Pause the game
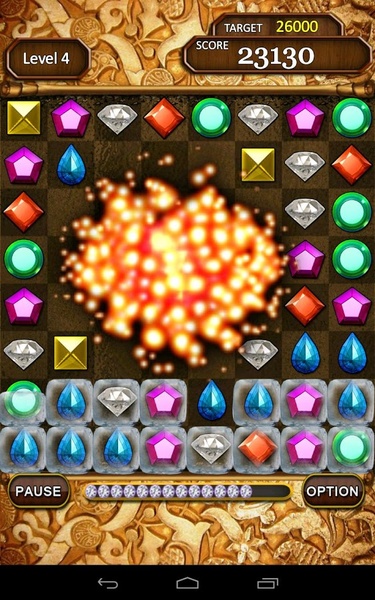The image size is (375, 600). click(38, 491)
